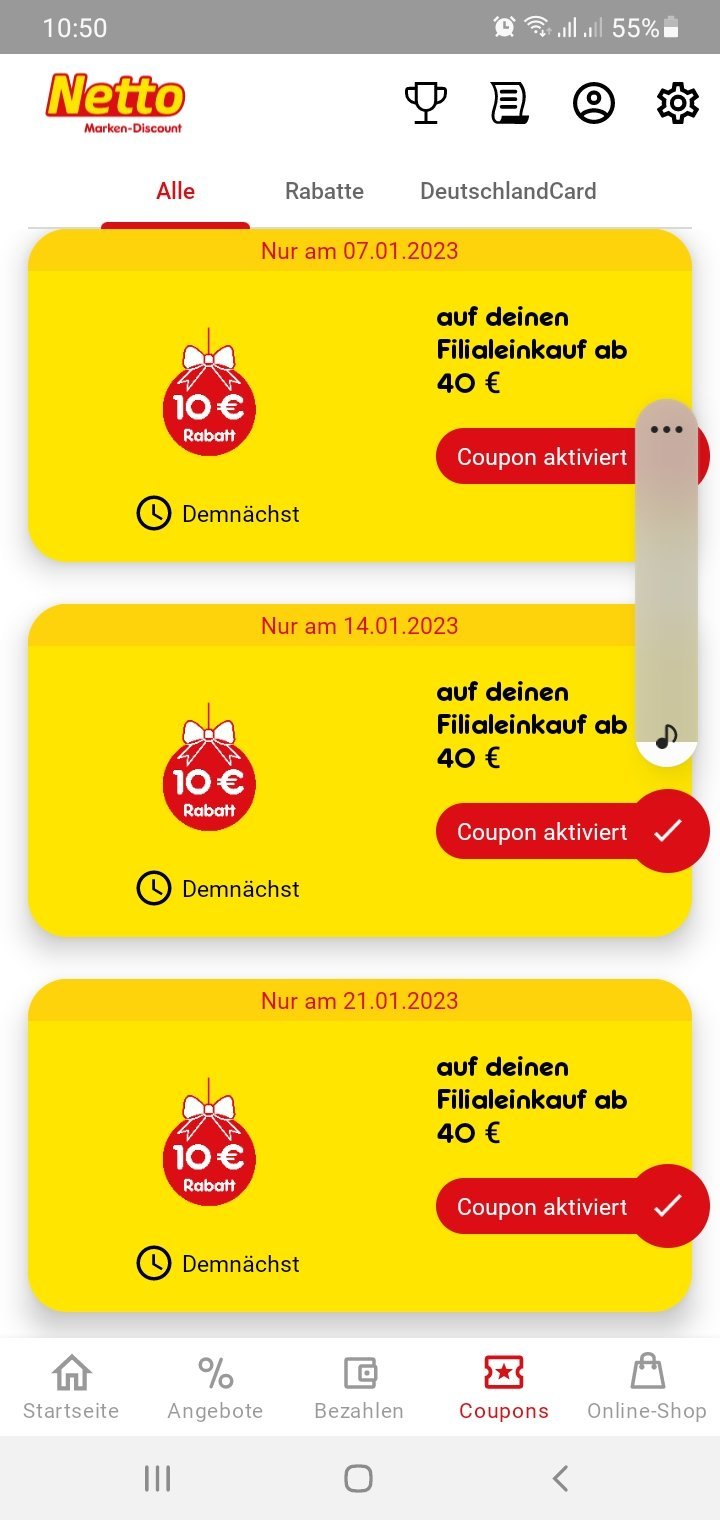Open the Online-Shop tab

647,1388
